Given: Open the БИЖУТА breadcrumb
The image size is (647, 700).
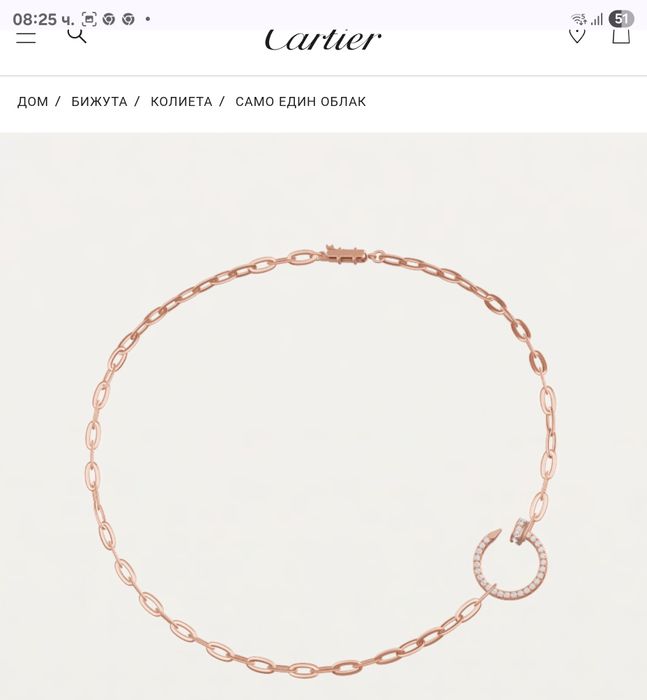Looking at the screenshot, I should (99, 102).
